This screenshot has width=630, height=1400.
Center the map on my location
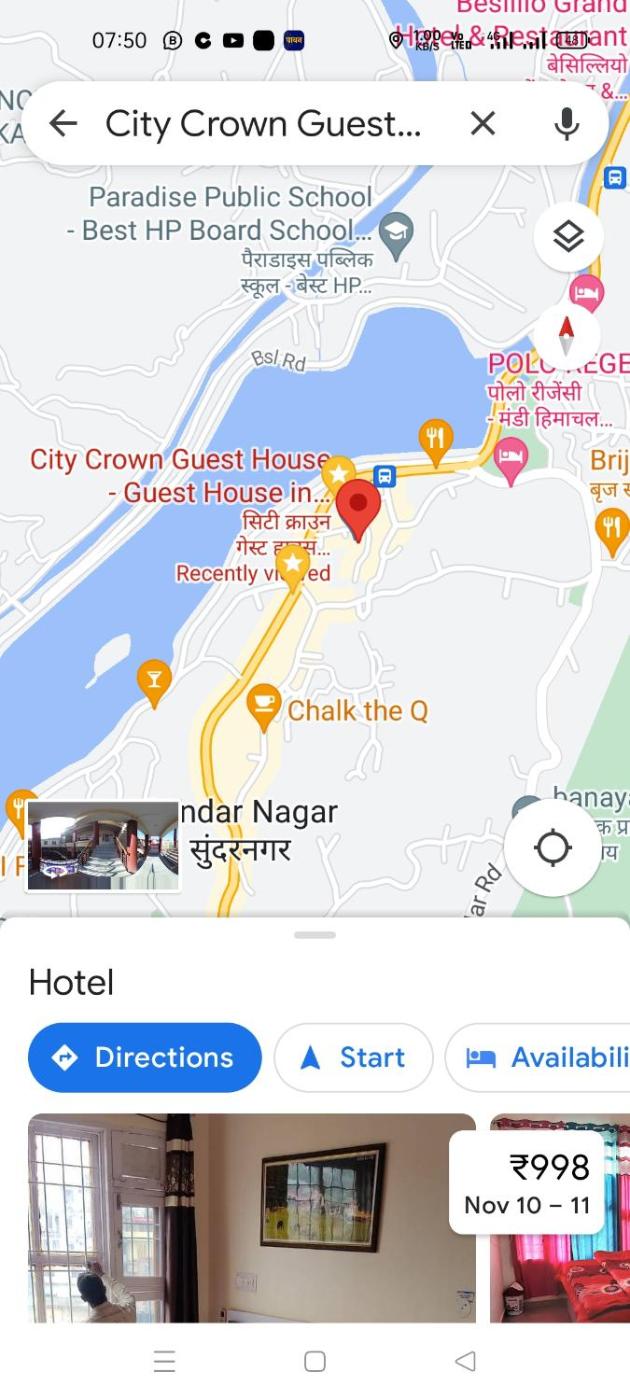[x=552, y=848]
